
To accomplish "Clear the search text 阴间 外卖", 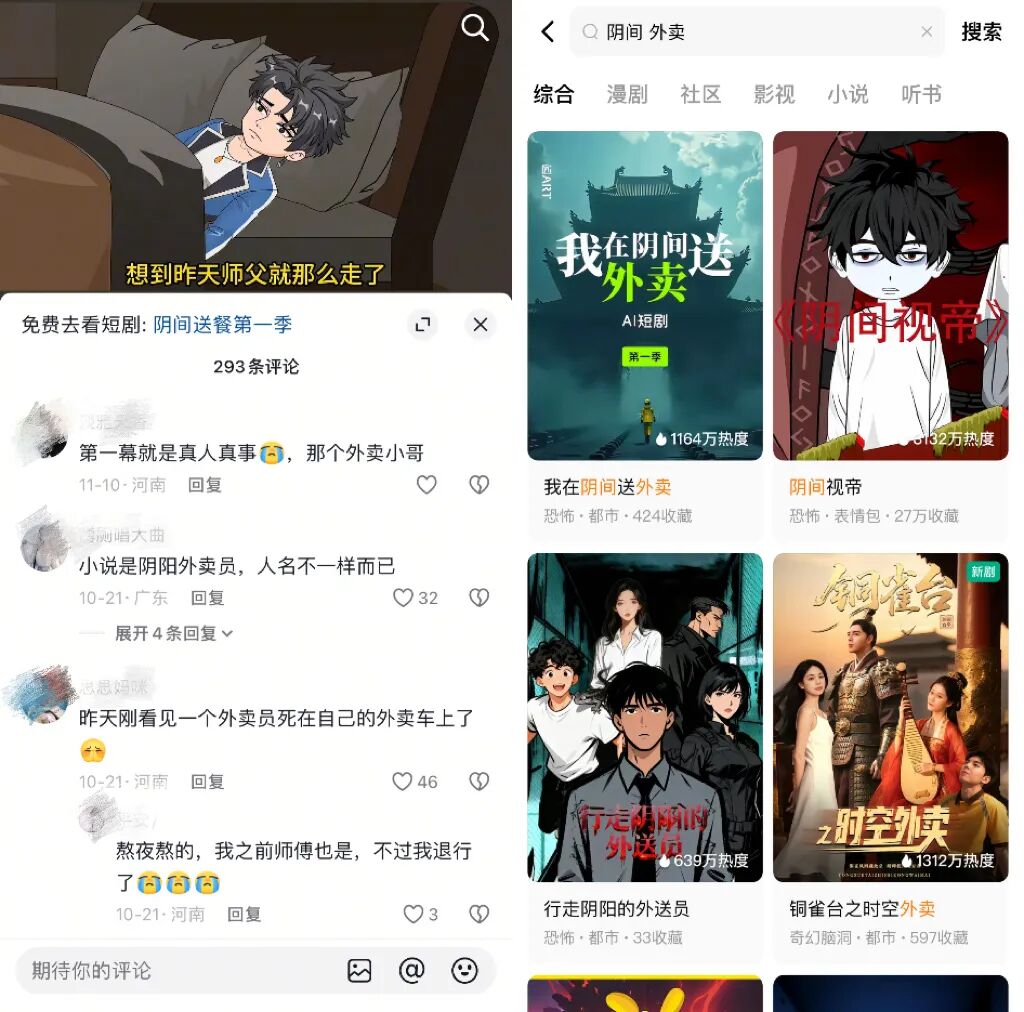I will pos(926,32).
